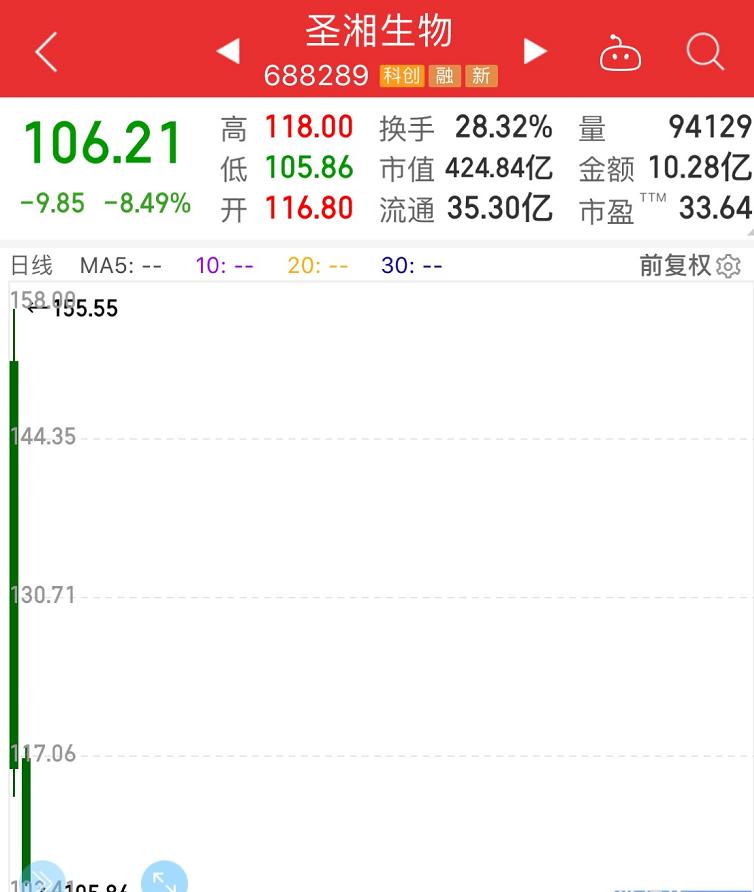Click the 科创 STAR Market badge
This screenshot has width=754, height=892.
coord(401,75)
